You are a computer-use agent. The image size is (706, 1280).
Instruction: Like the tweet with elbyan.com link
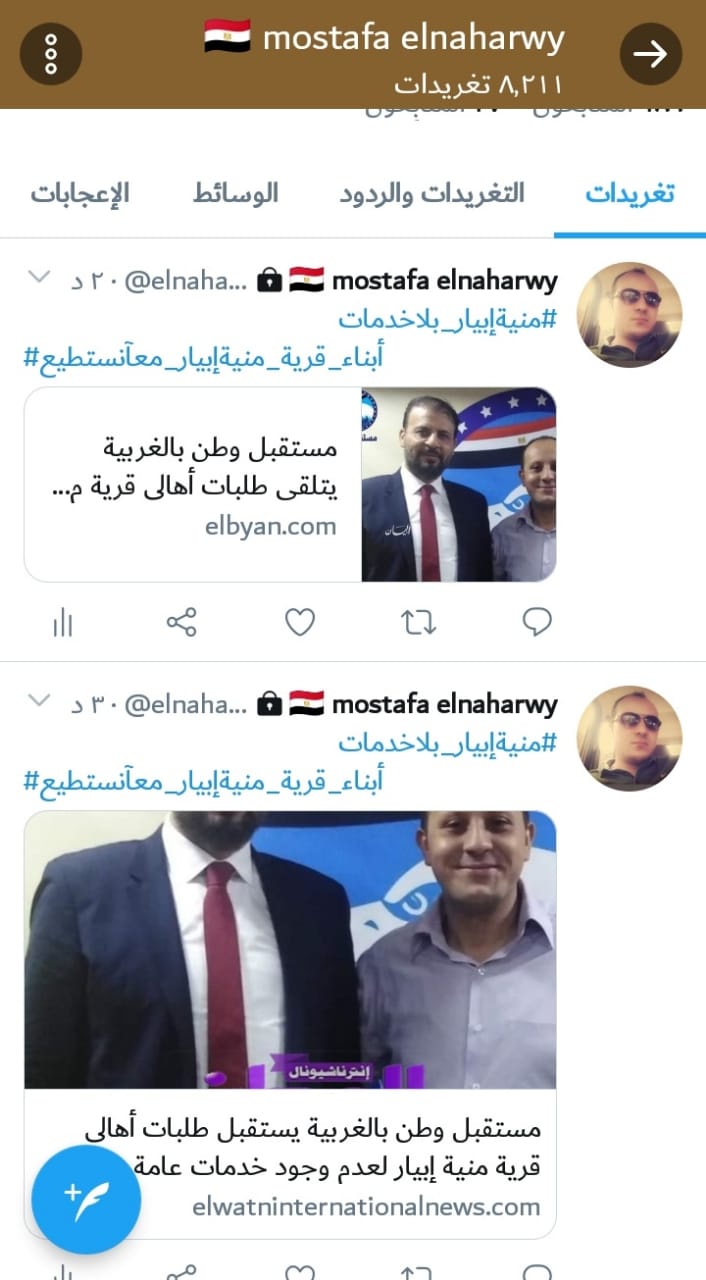[x=300, y=623]
